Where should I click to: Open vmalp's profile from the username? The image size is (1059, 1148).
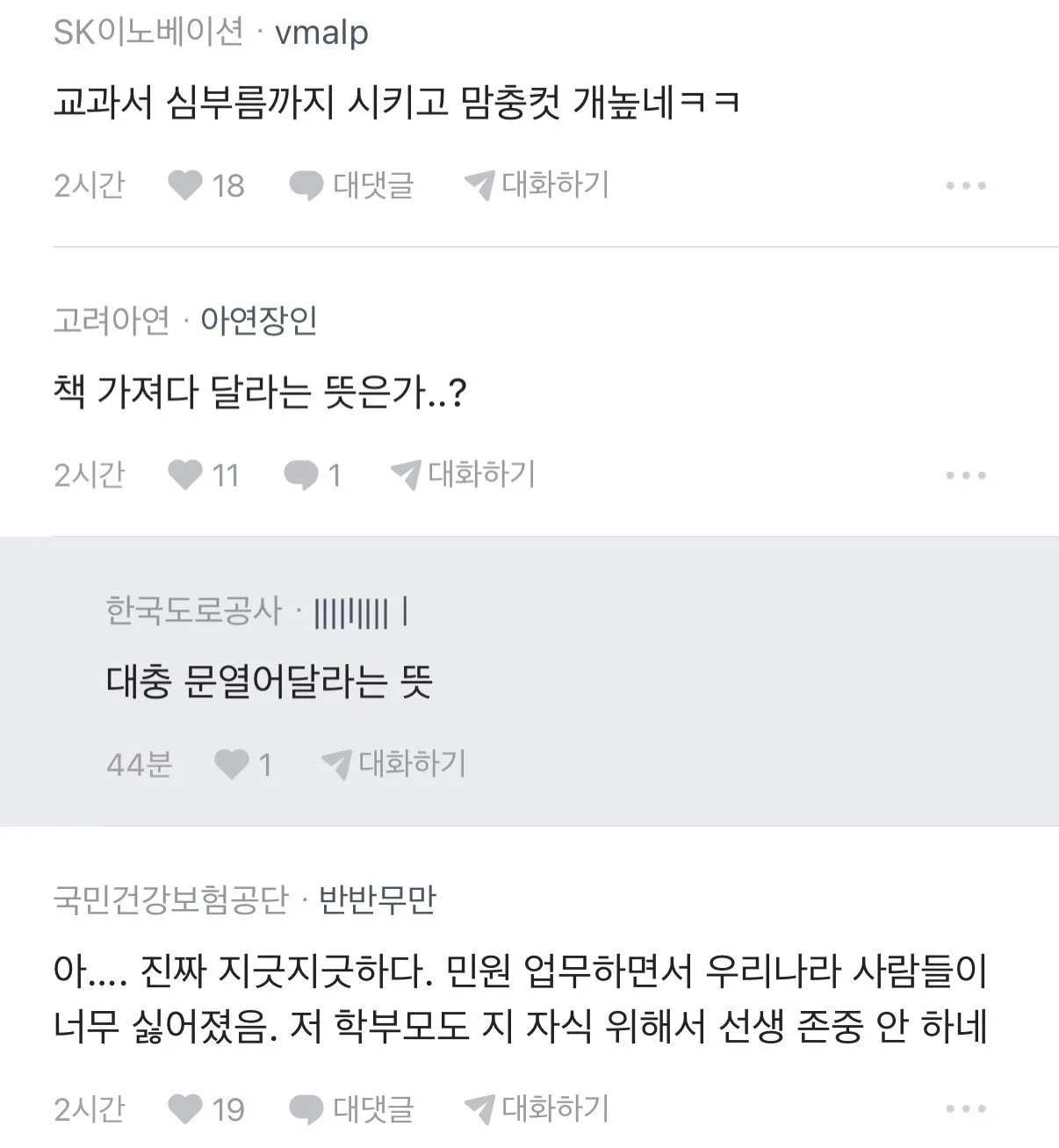321,32
